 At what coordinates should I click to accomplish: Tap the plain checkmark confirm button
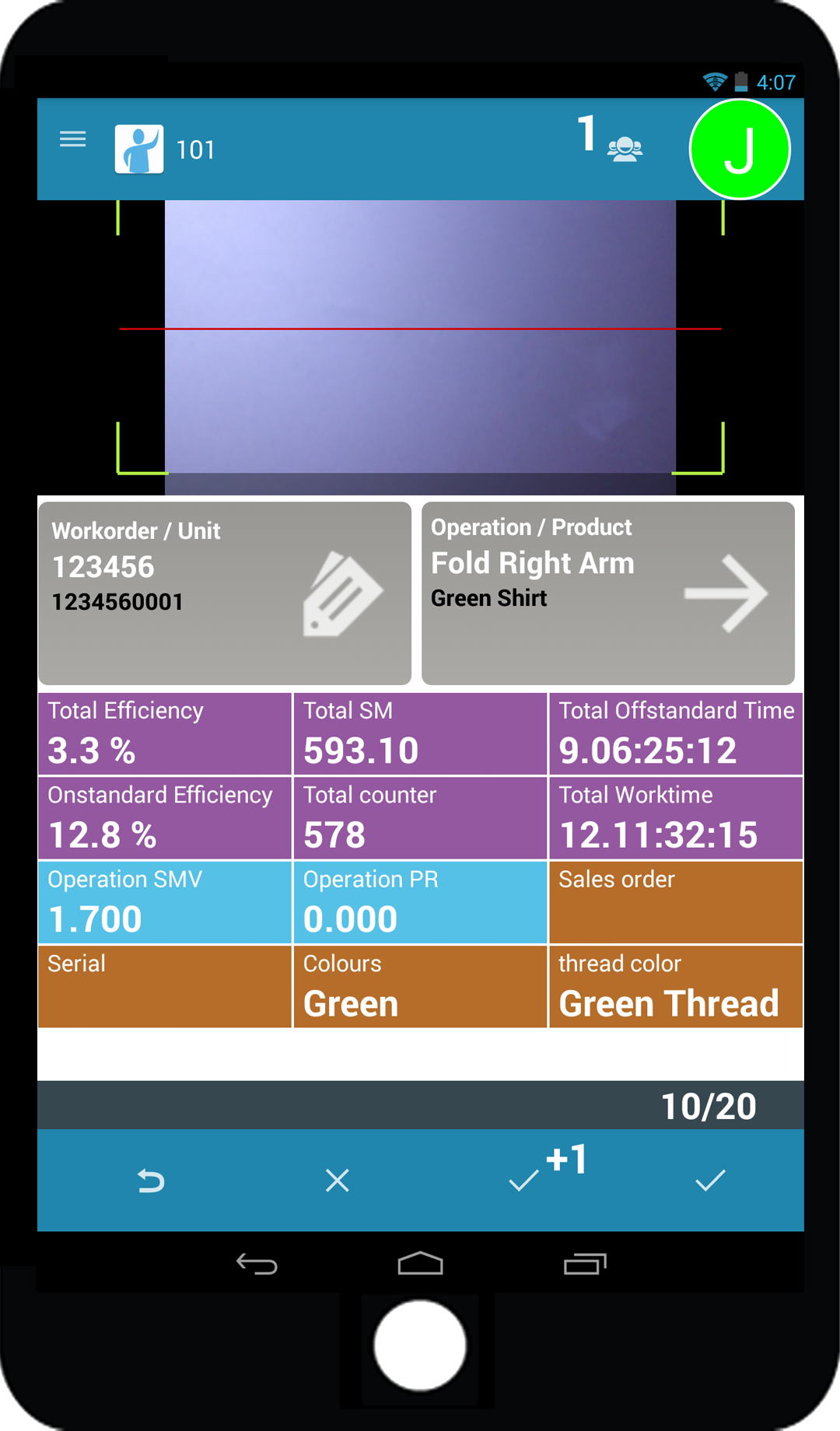pos(710,1181)
